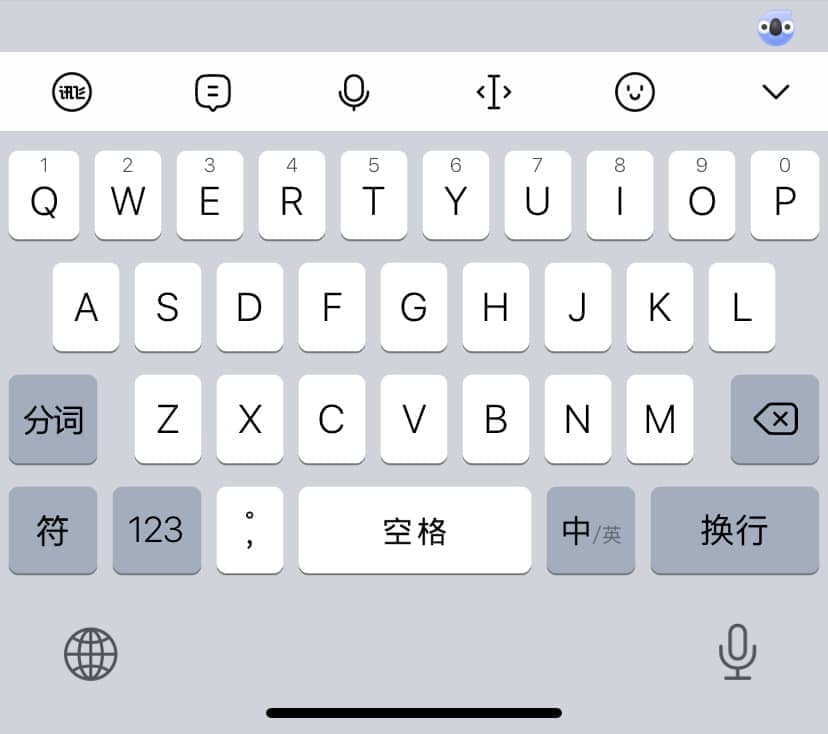Type the letter Q
Viewport: 828px width, 734px height.
tap(44, 196)
